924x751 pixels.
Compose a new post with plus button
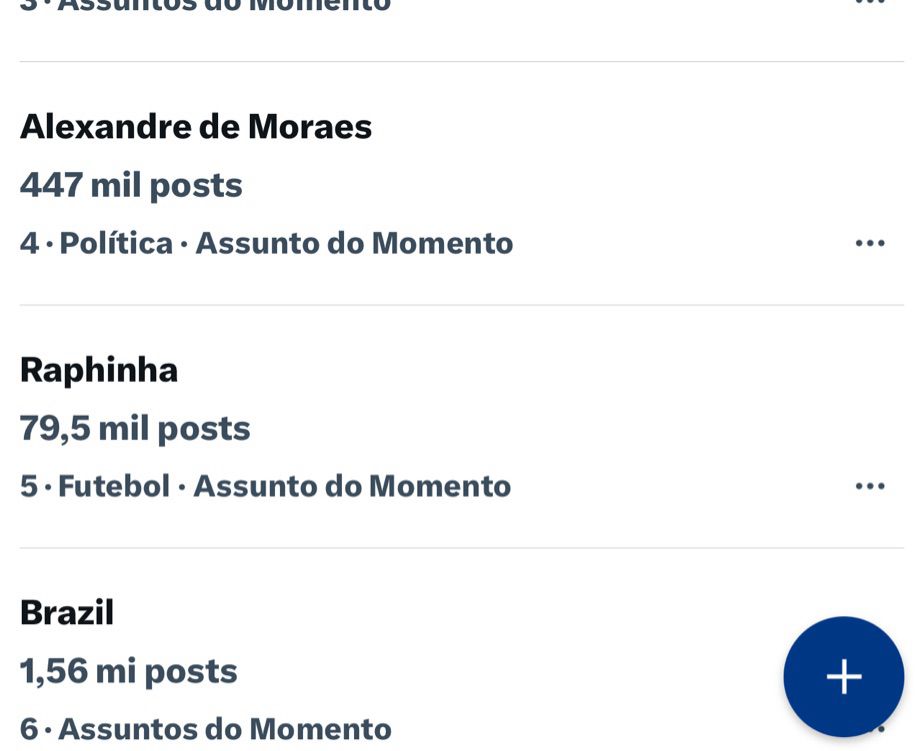843,677
